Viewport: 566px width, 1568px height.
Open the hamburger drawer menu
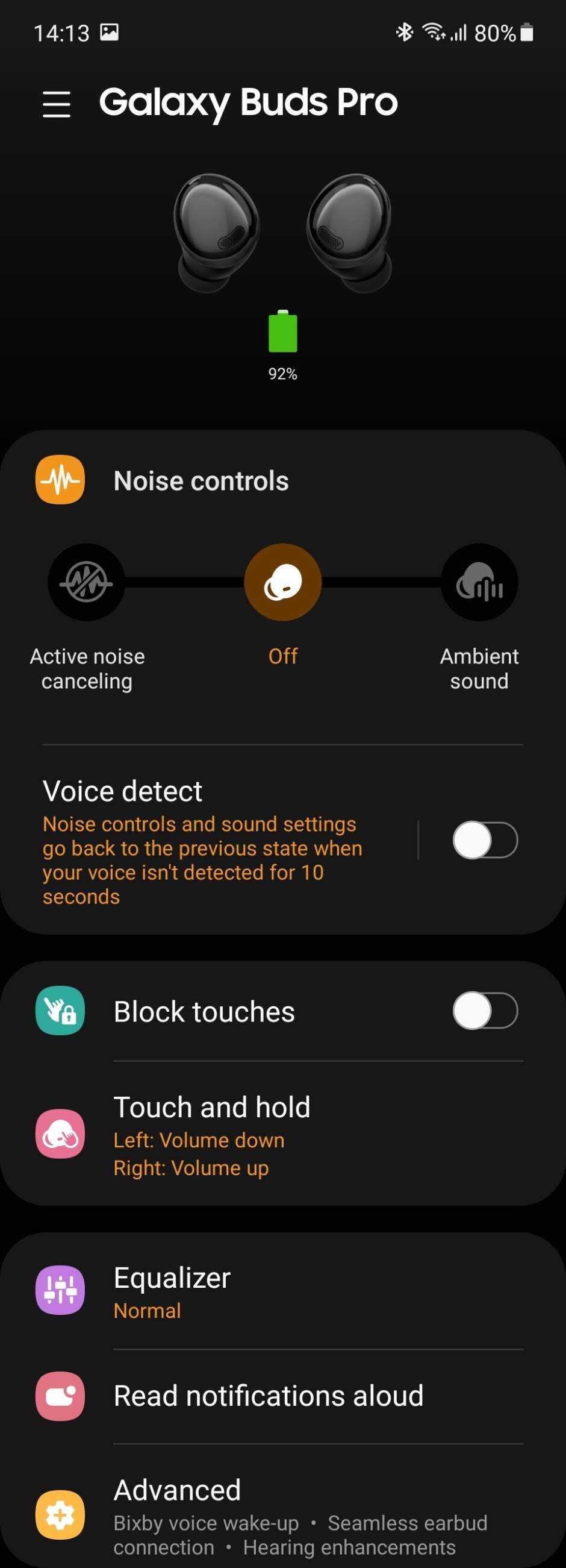click(57, 104)
